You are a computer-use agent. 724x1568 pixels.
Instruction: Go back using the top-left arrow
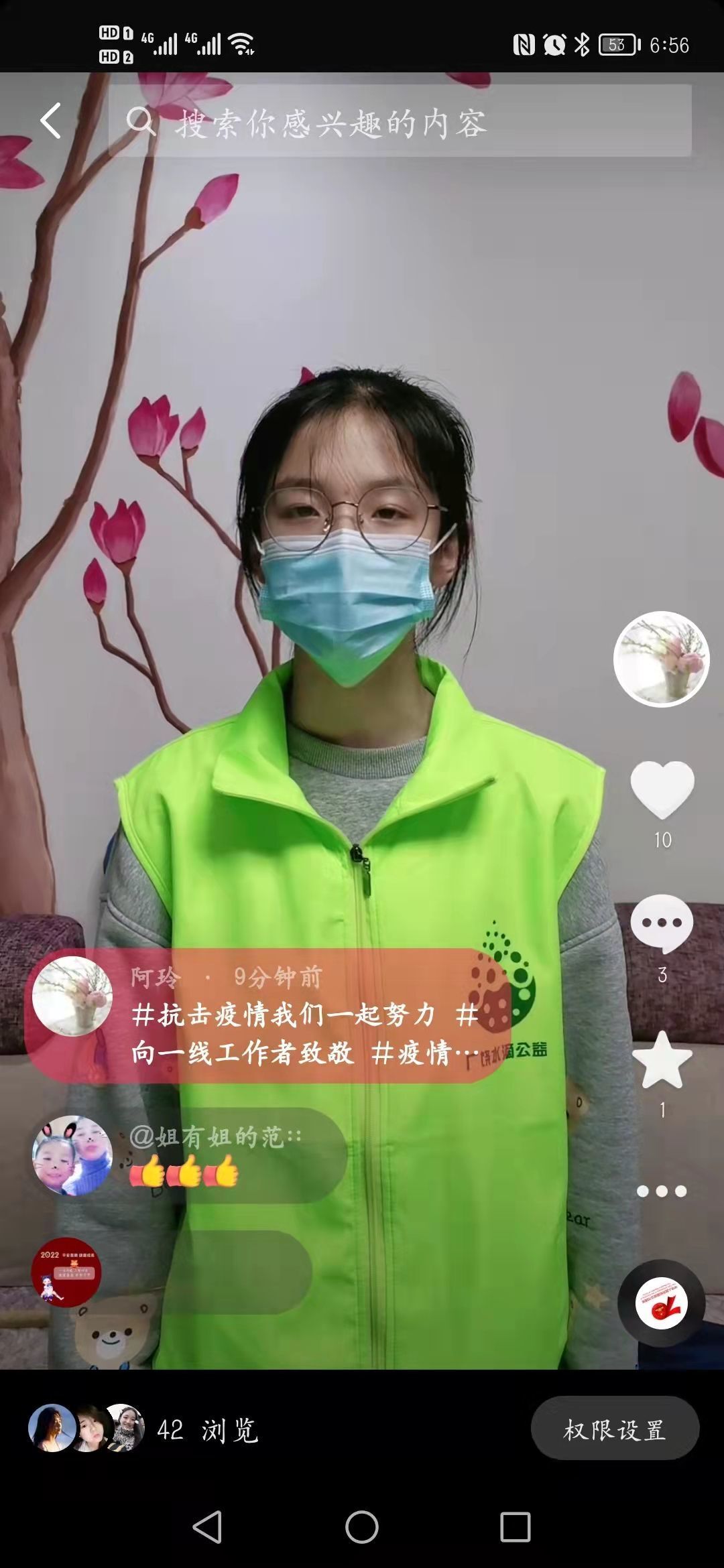[x=51, y=121]
